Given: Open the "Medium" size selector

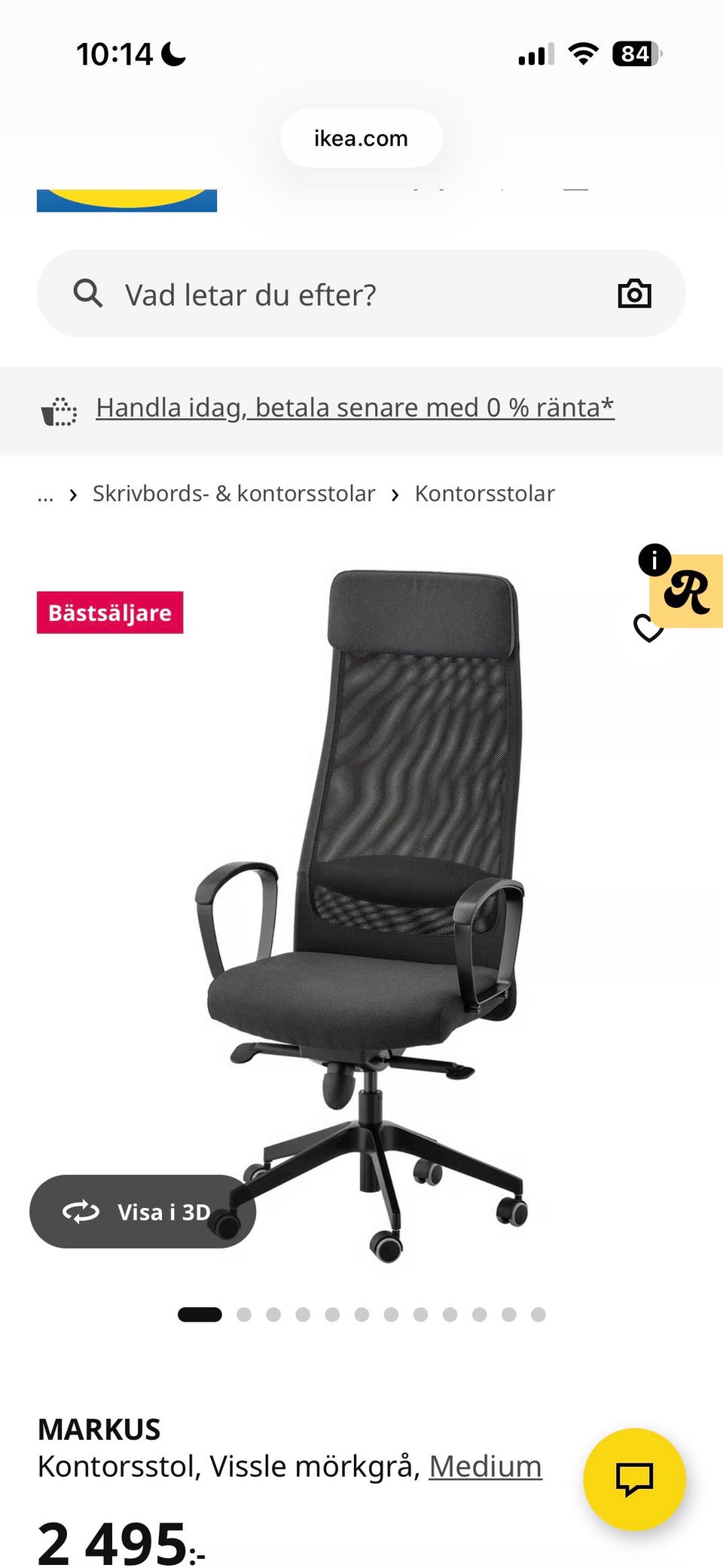Looking at the screenshot, I should coord(486,1466).
